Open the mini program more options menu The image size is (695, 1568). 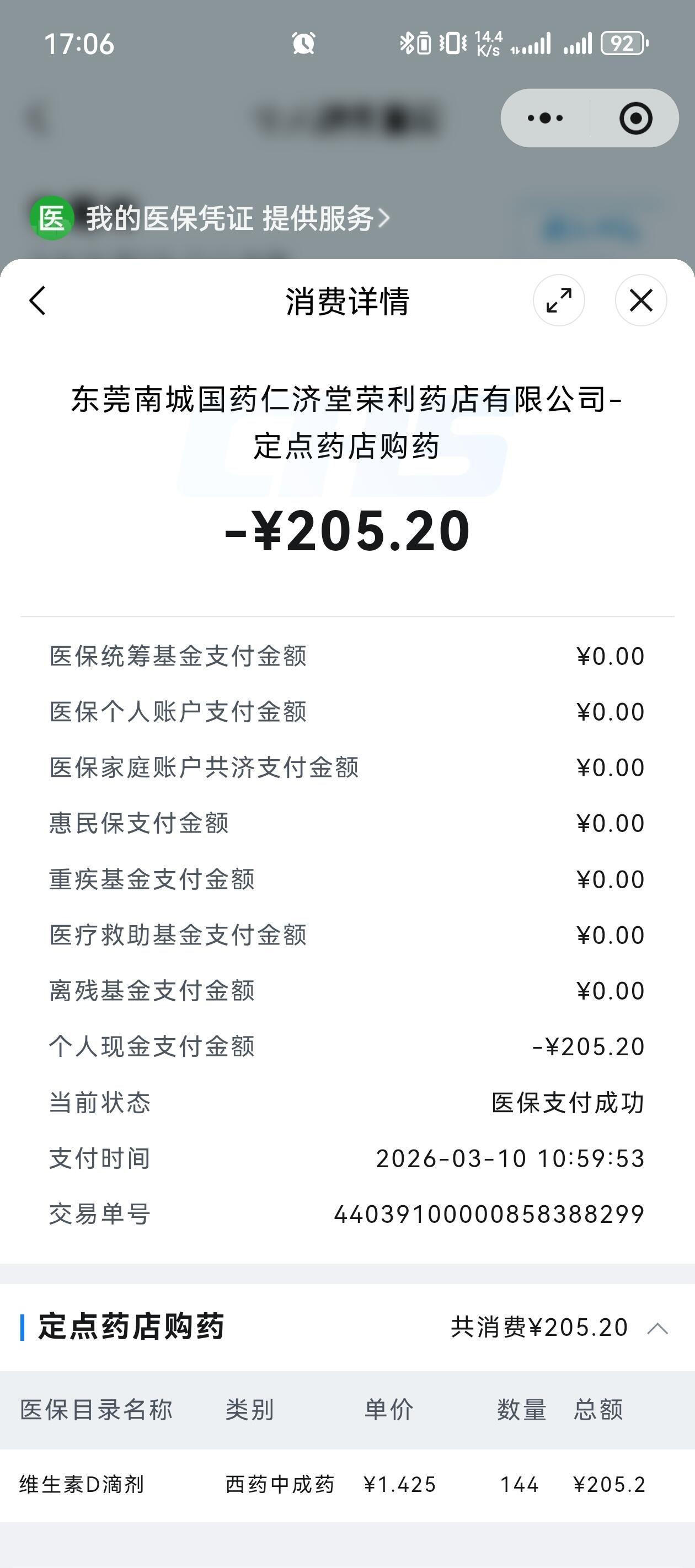(545, 118)
